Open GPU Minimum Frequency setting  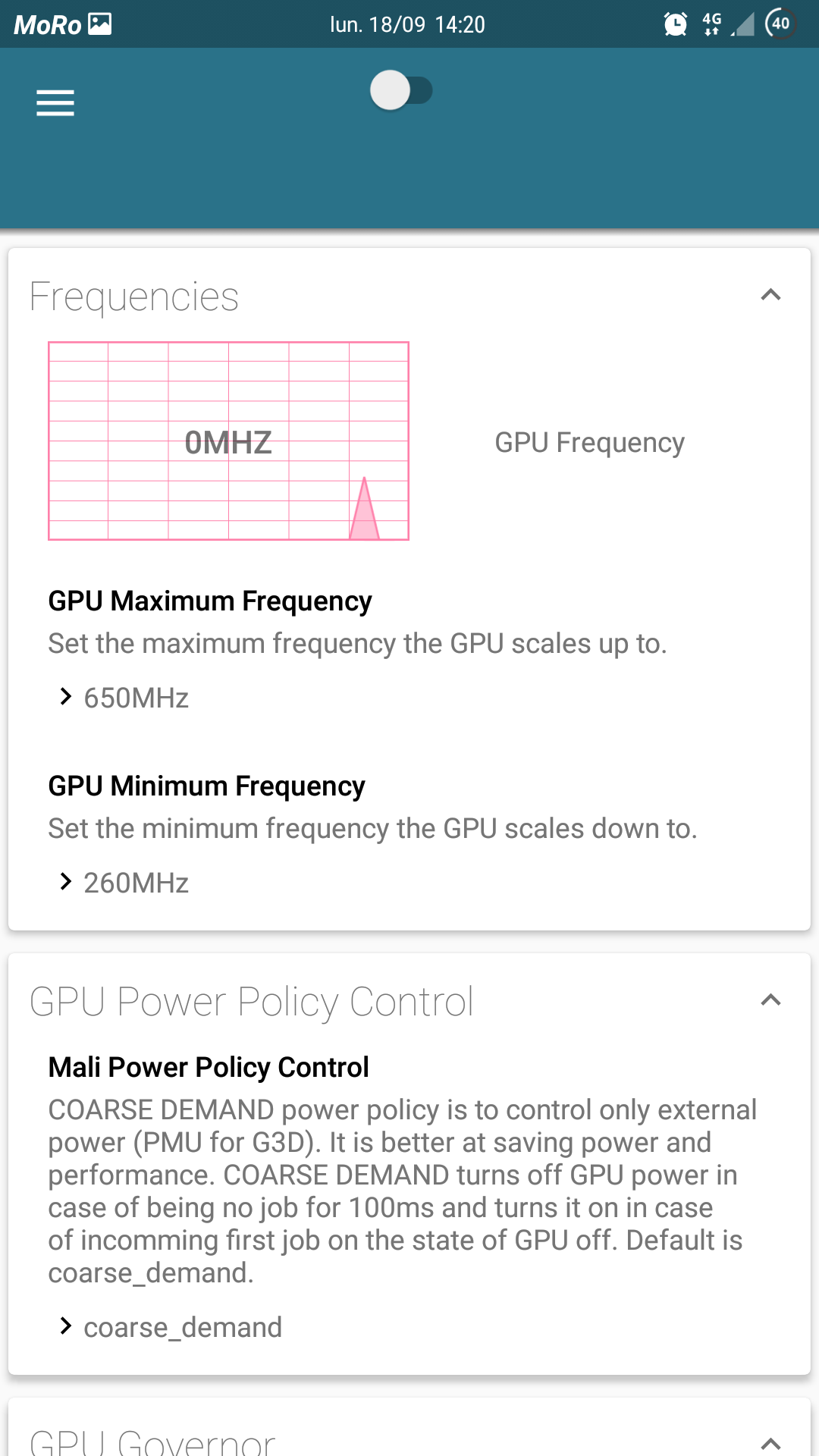point(409,834)
